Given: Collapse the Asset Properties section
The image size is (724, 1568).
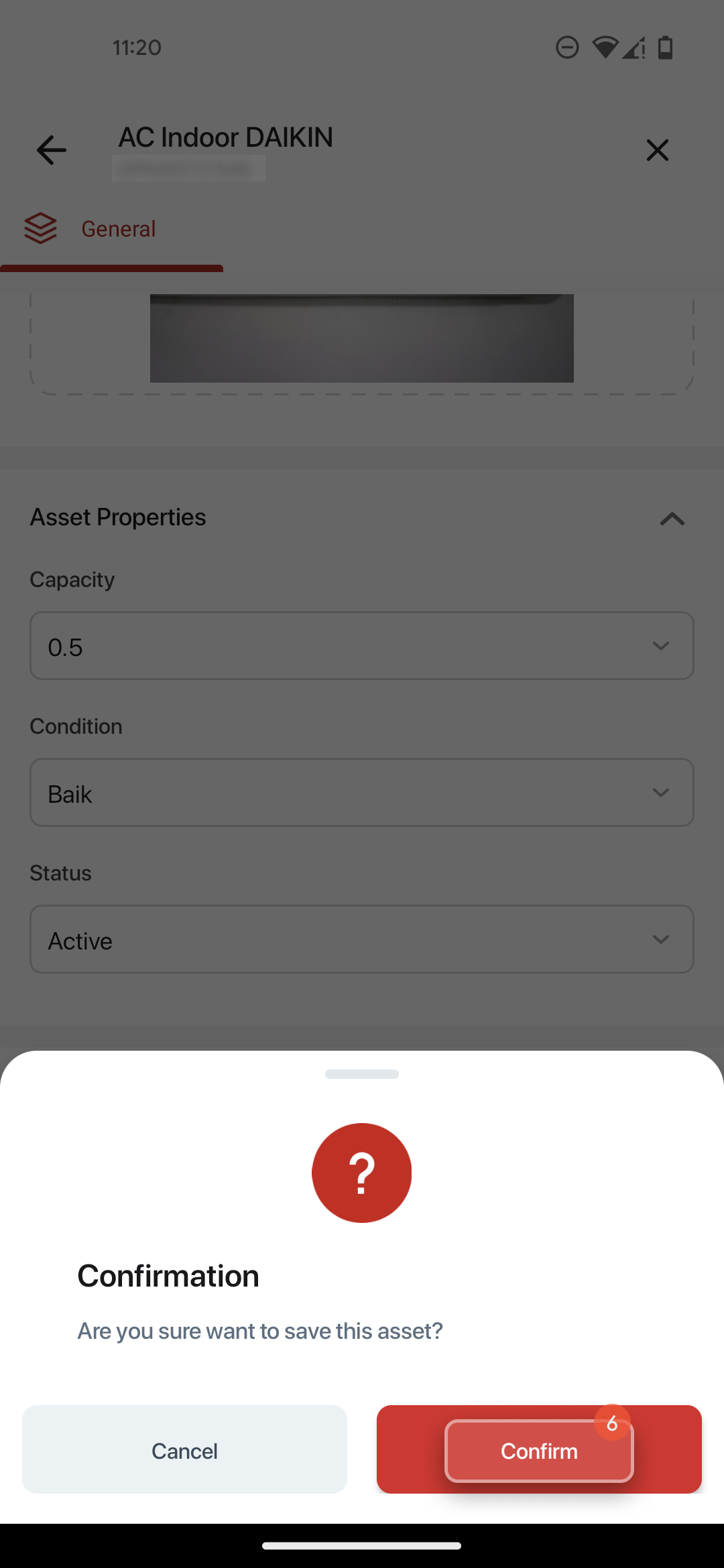Looking at the screenshot, I should tap(672, 519).
